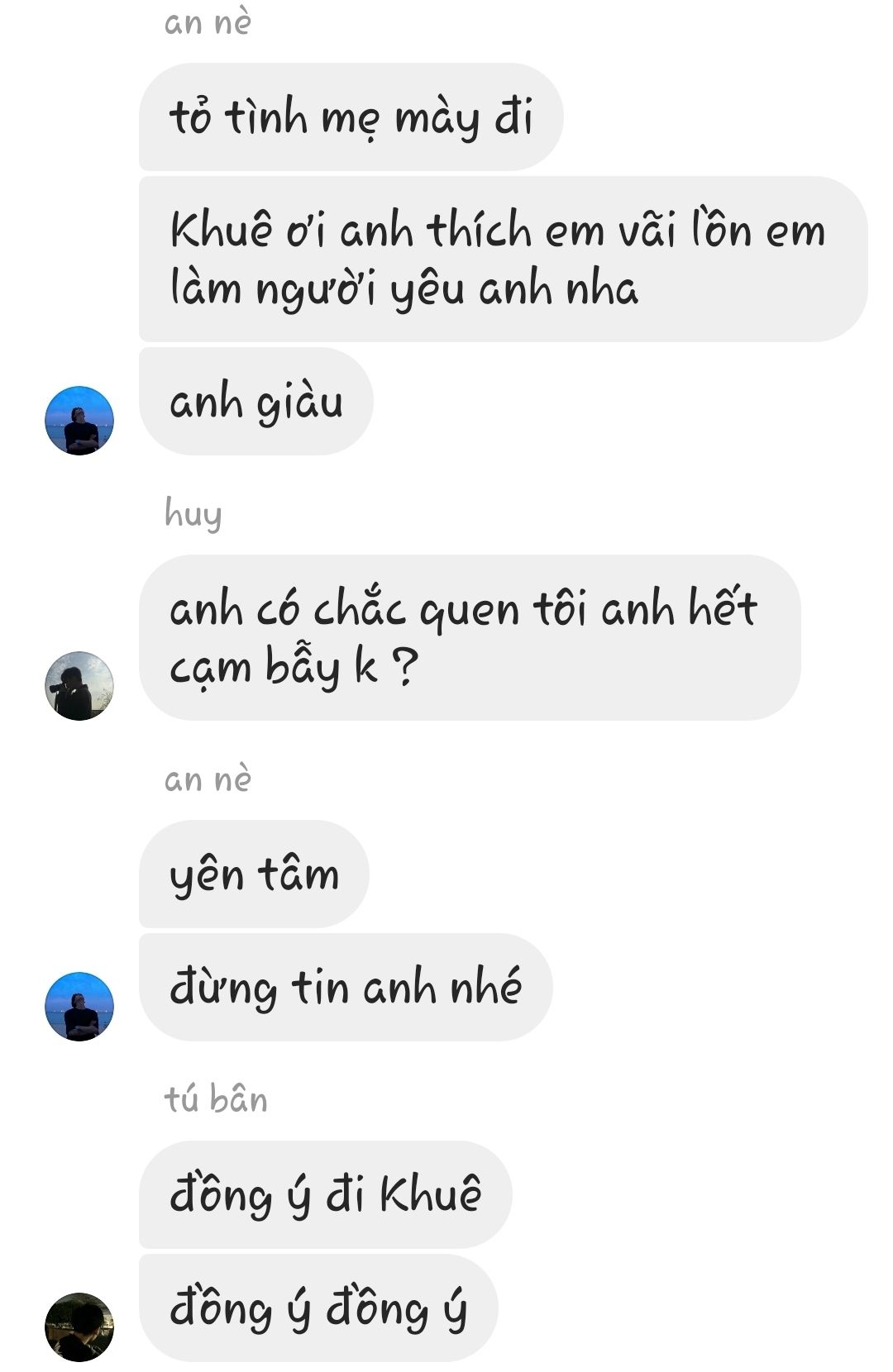Tap an nè's avatar beside "đừng tin anh nhé"

click(x=79, y=1006)
